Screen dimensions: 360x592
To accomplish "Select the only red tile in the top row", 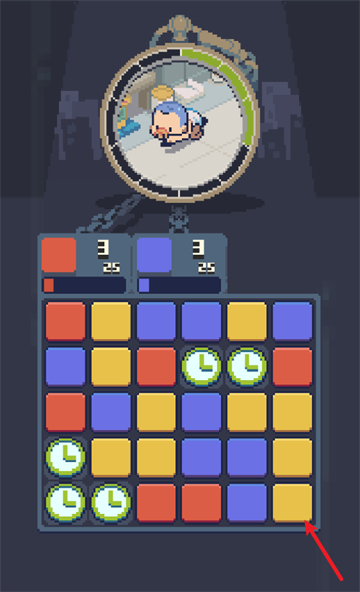I will coord(65,321).
